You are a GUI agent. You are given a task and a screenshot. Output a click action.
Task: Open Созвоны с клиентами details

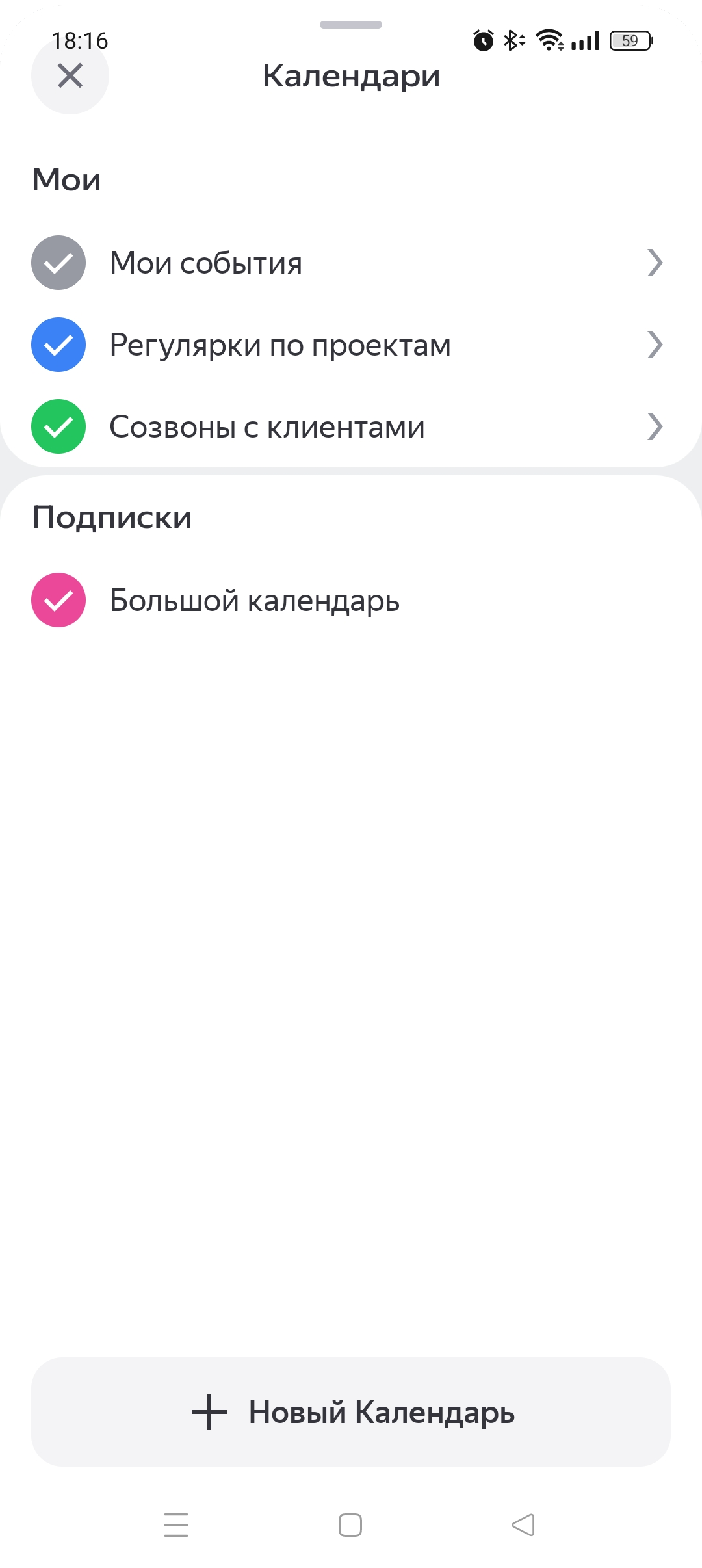(655, 426)
